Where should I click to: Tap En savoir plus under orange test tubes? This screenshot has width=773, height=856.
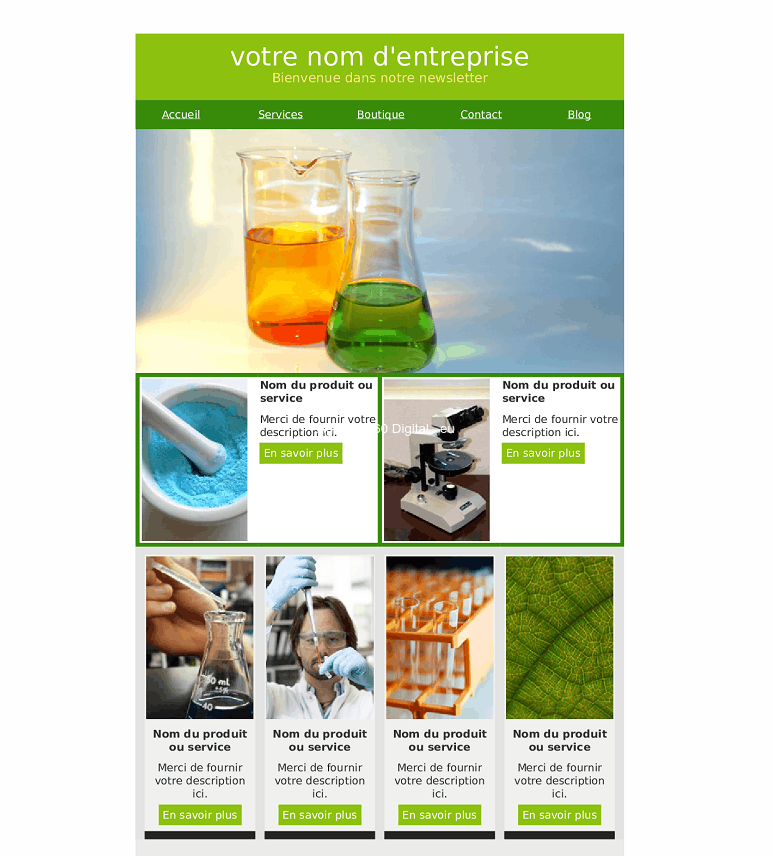click(x=440, y=815)
